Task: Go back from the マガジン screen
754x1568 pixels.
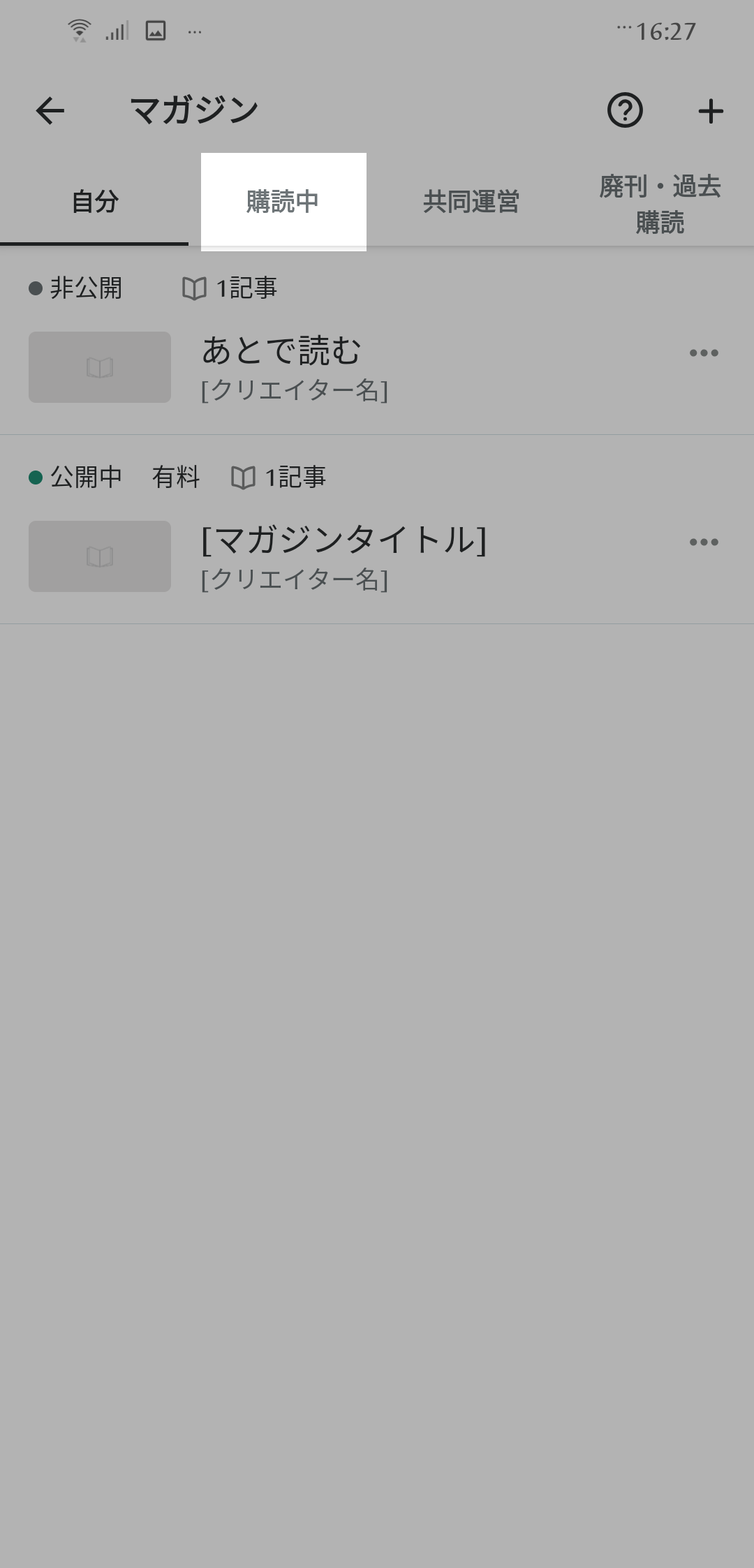Action: tap(50, 110)
